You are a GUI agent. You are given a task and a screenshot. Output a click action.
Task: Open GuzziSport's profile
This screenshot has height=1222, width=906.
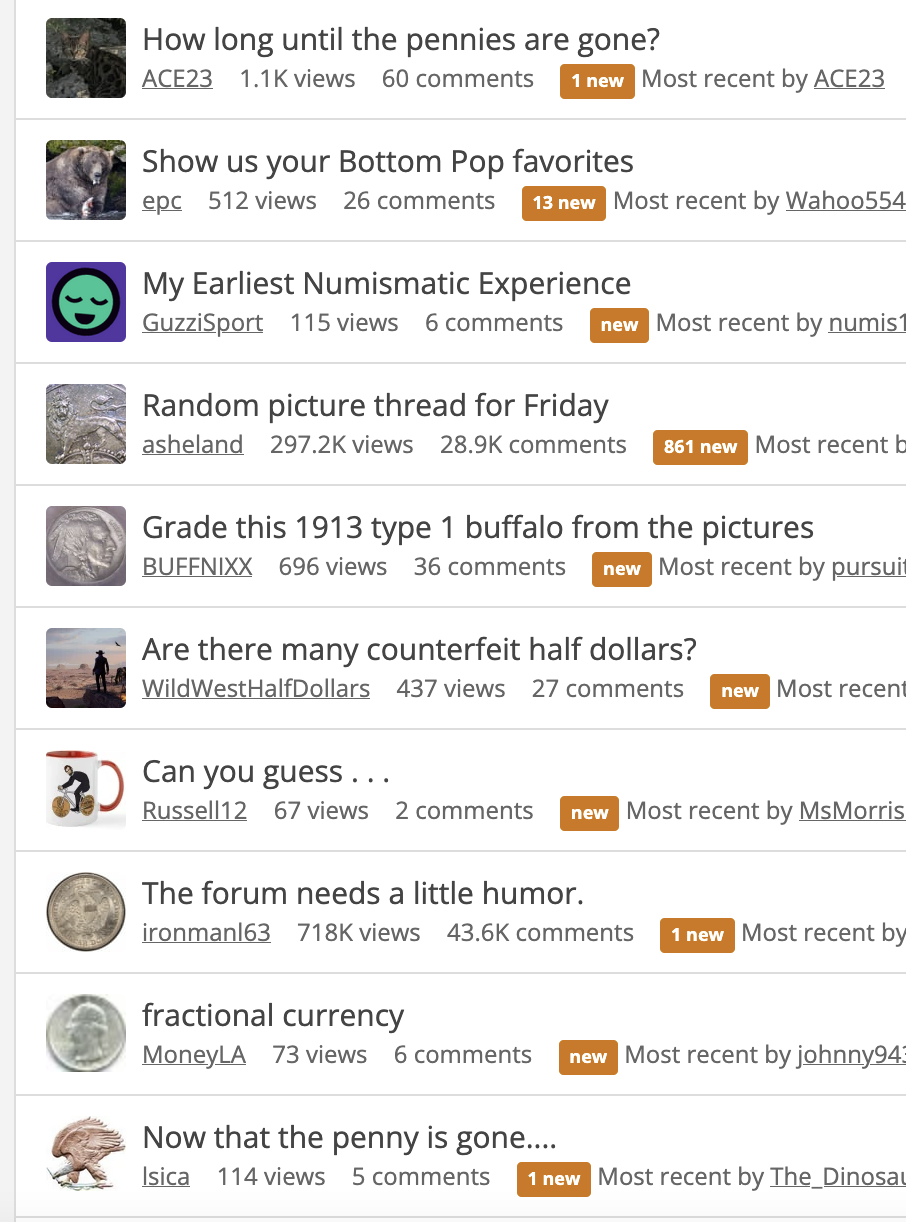(x=202, y=323)
